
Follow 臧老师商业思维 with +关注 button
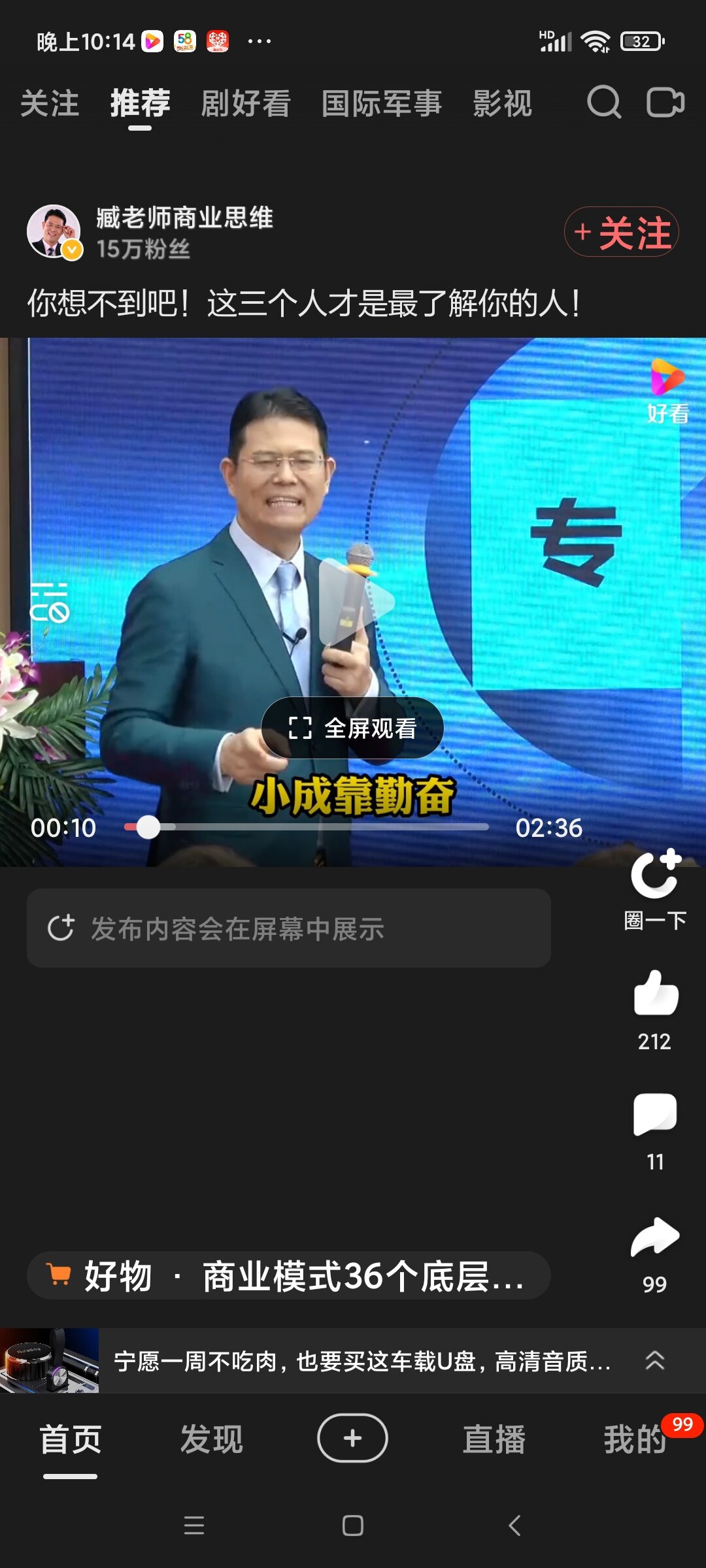[621, 232]
